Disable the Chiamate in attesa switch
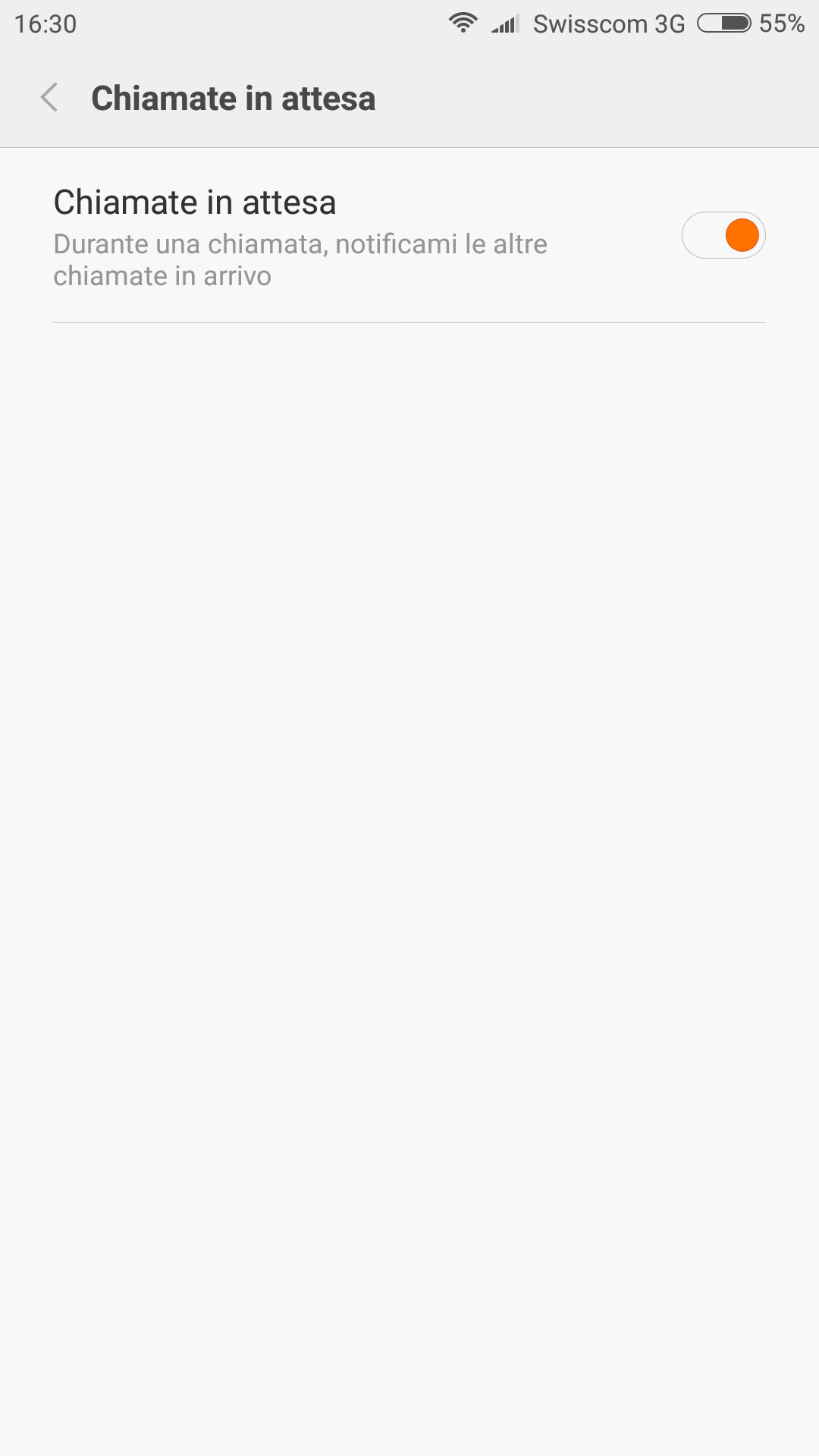Image resolution: width=819 pixels, height=1456 pixels. [x=723, y=235]
